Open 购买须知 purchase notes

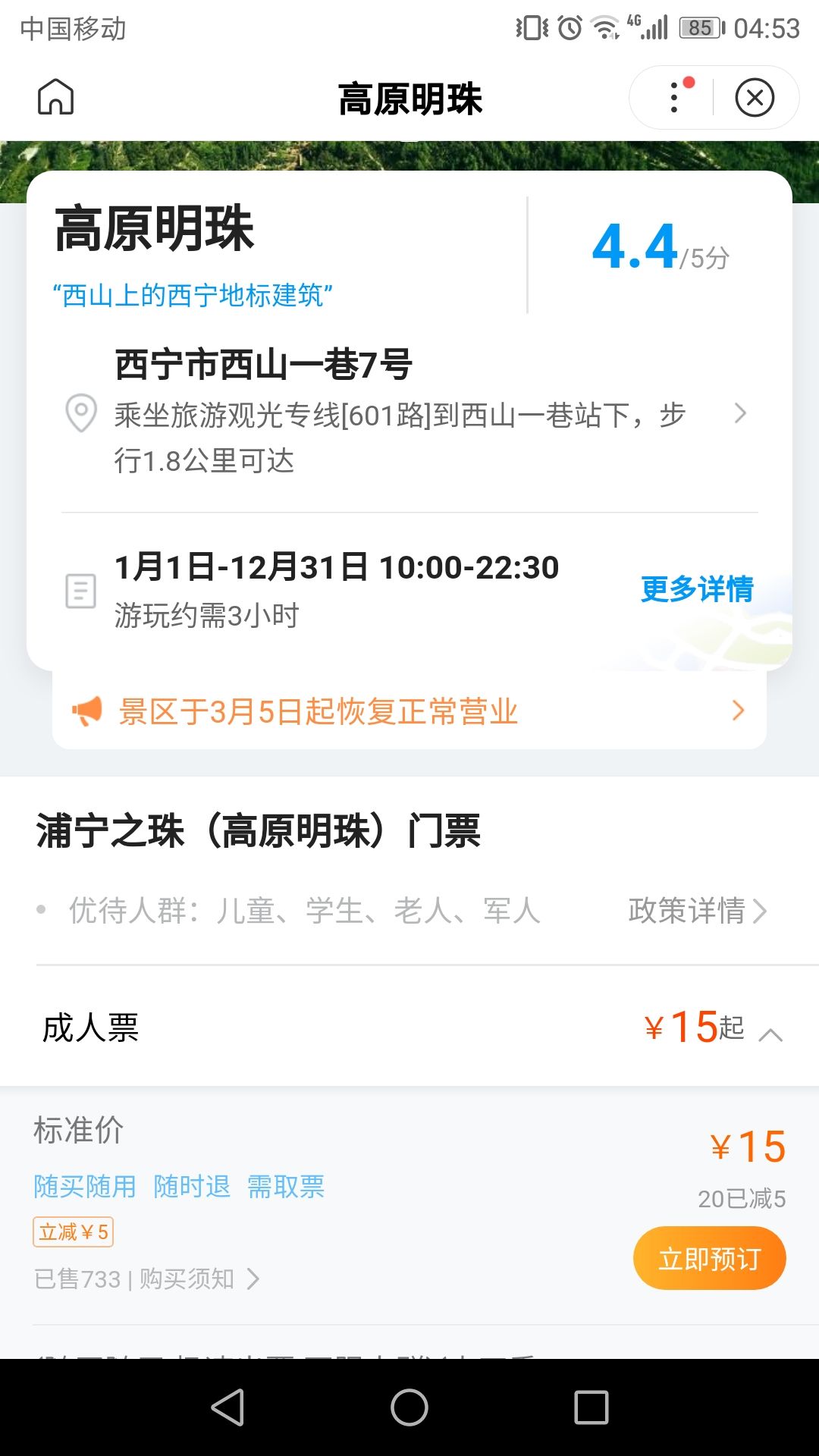coord(199,1279)
